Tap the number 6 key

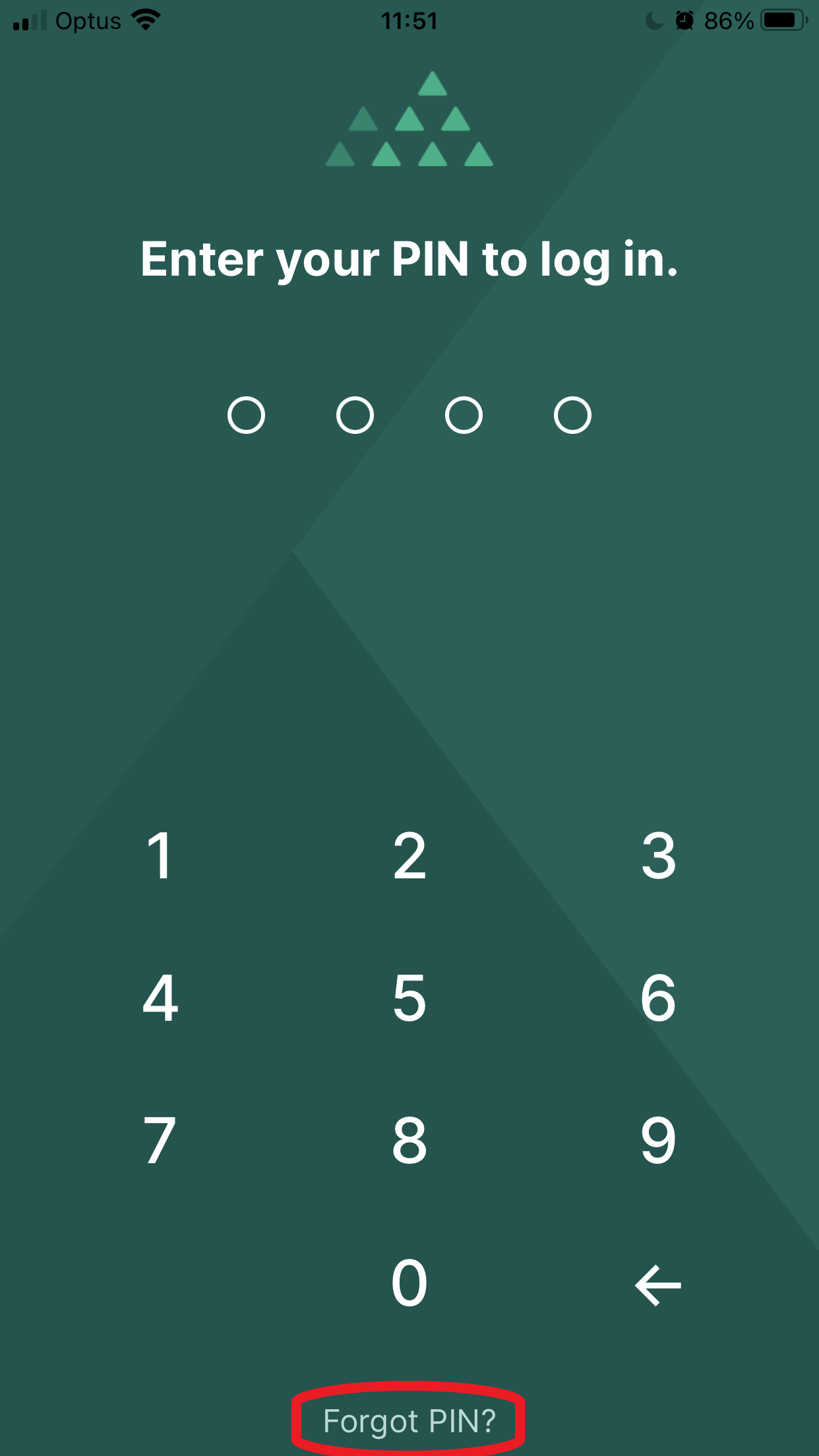click(x=659, y=998)
